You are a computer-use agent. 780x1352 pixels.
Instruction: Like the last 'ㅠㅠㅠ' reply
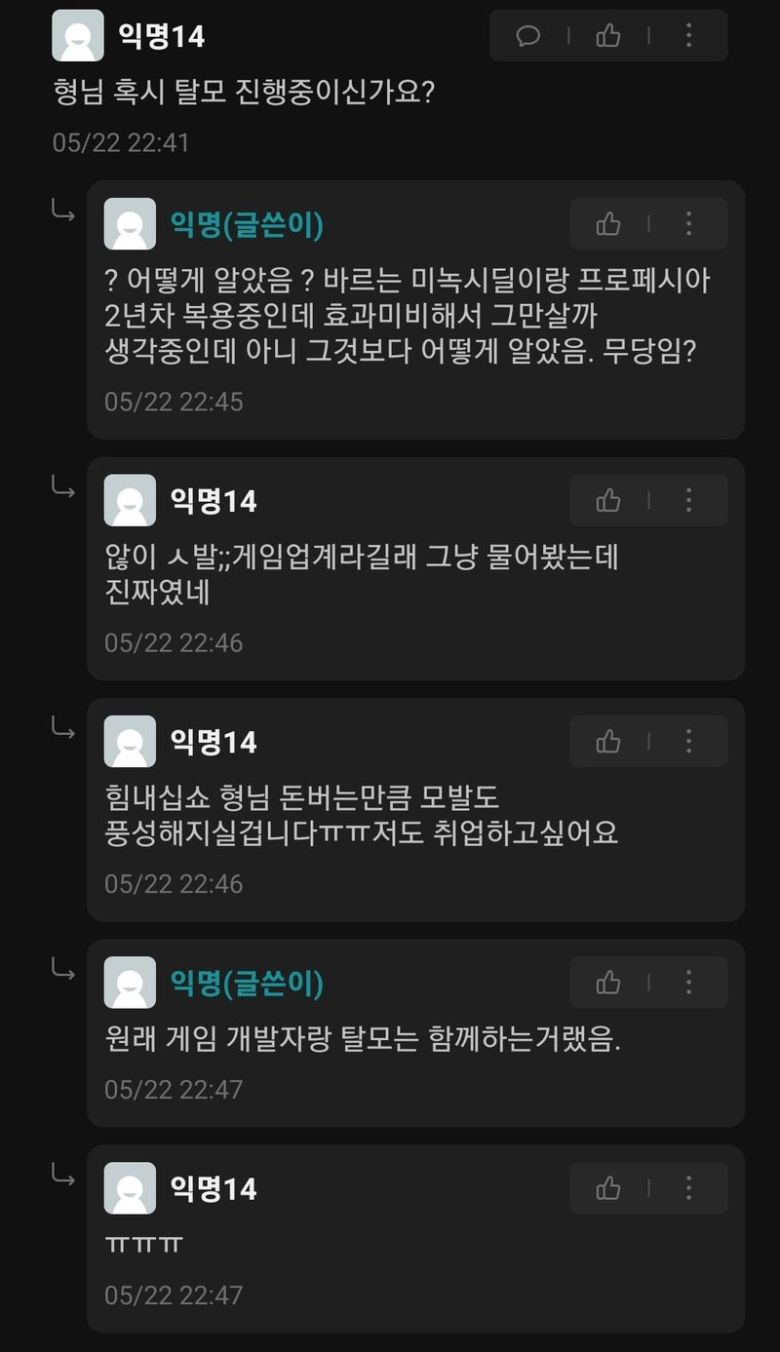click(x=608, y=1188)
